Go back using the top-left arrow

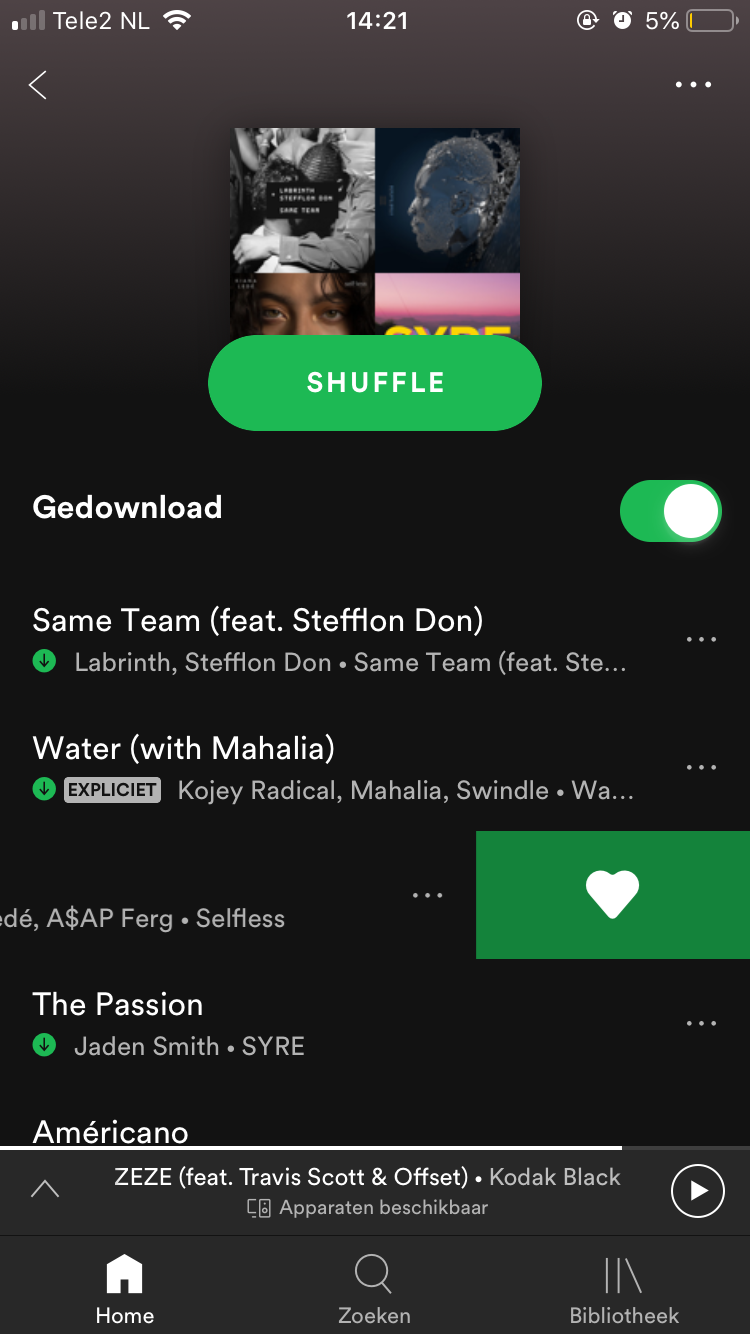38,85
